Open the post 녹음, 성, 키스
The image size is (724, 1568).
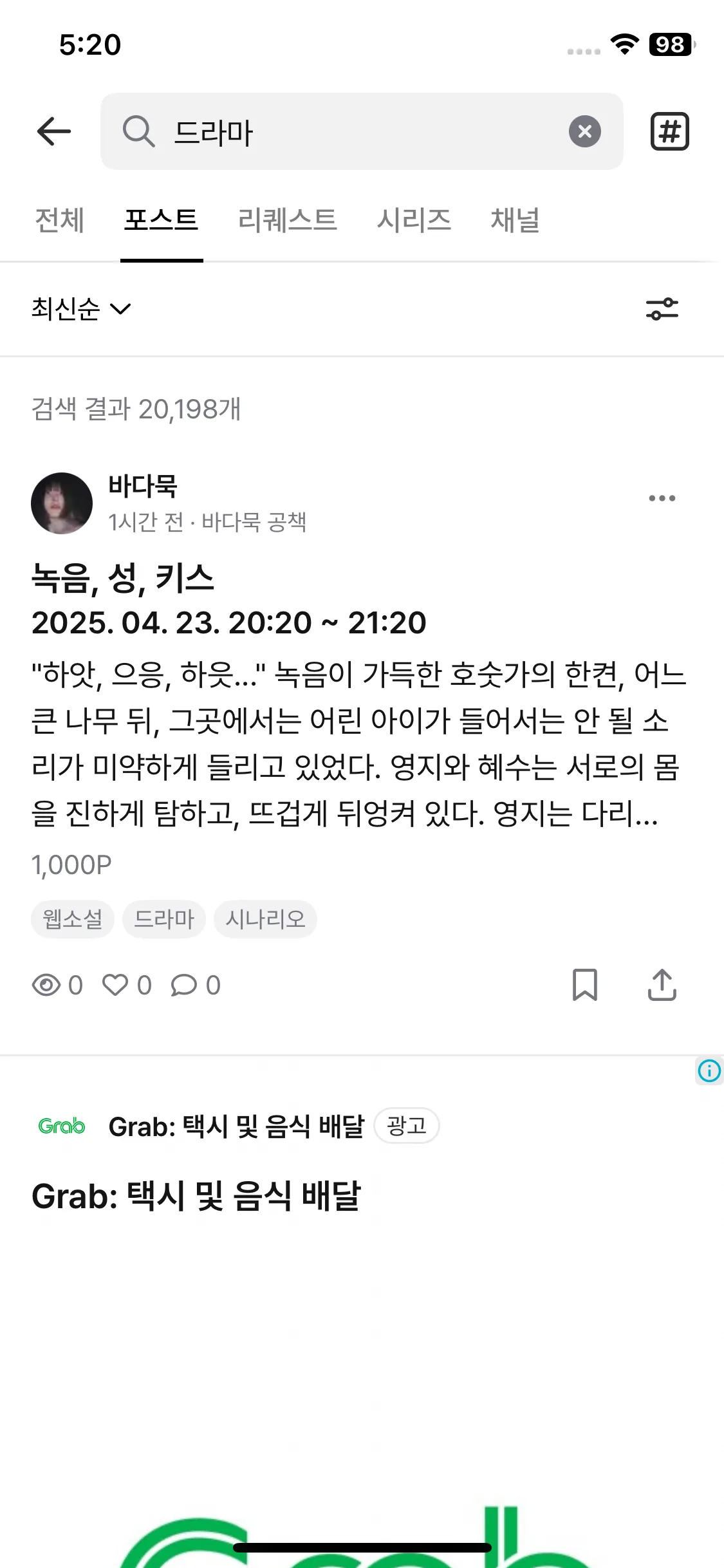pos(122,578)
